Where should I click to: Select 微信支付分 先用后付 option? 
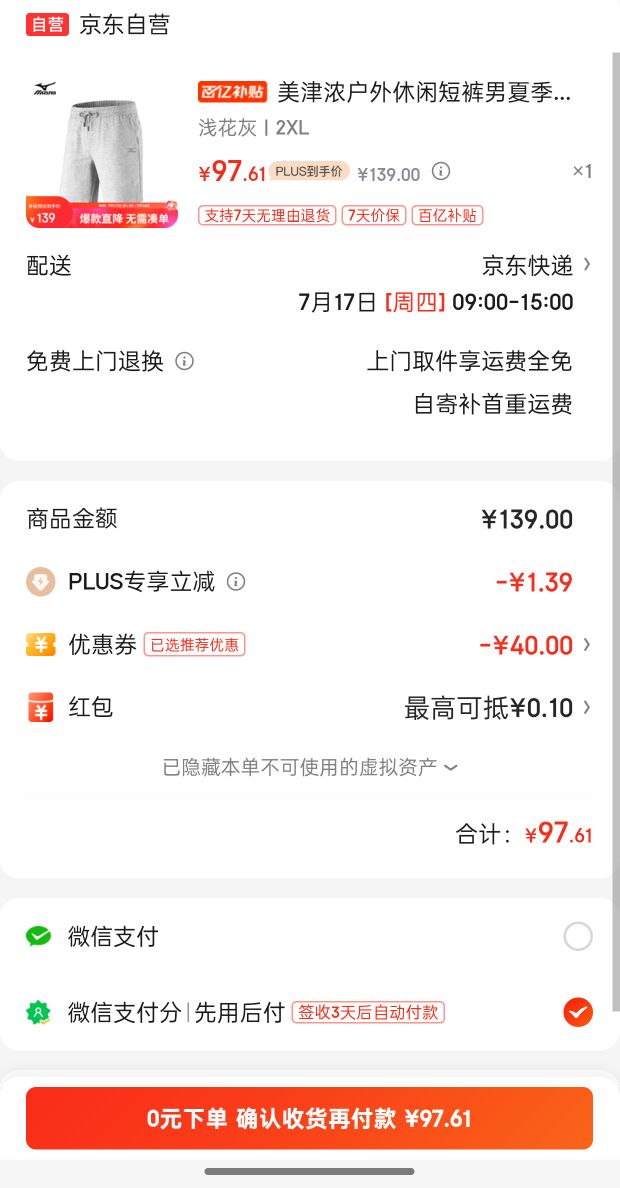coord(578,1012)
